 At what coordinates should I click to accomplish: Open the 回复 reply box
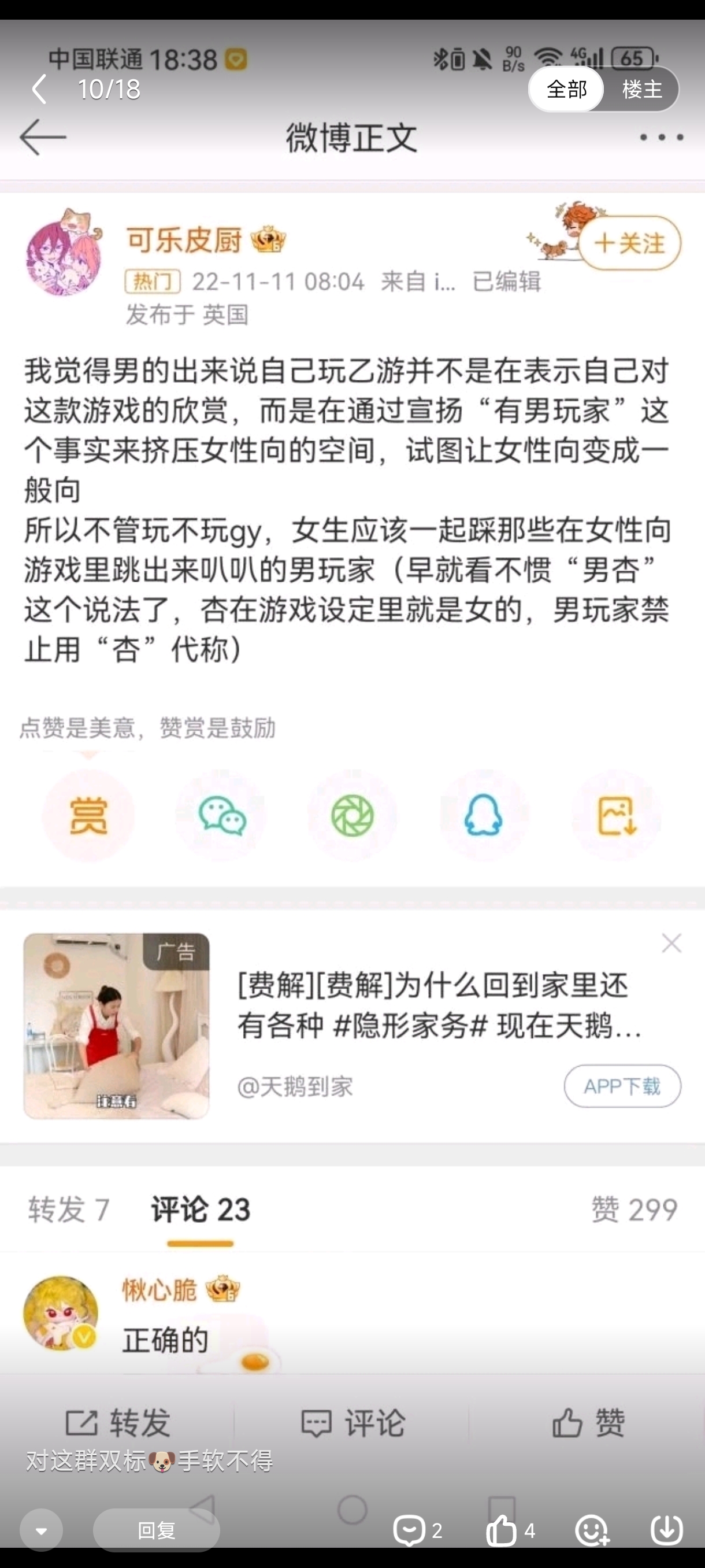(x=157, y=1530)
